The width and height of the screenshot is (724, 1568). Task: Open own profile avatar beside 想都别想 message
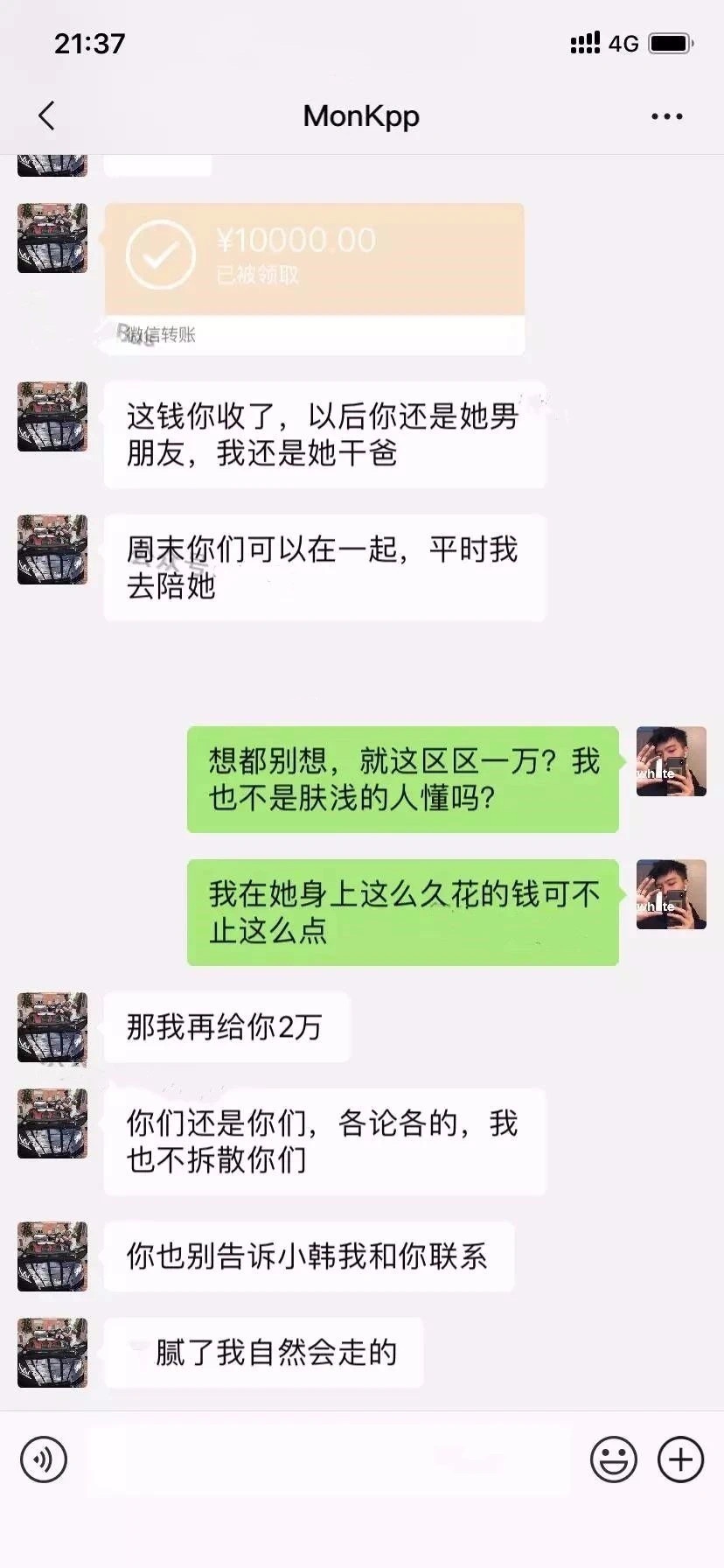coord(671,761)
